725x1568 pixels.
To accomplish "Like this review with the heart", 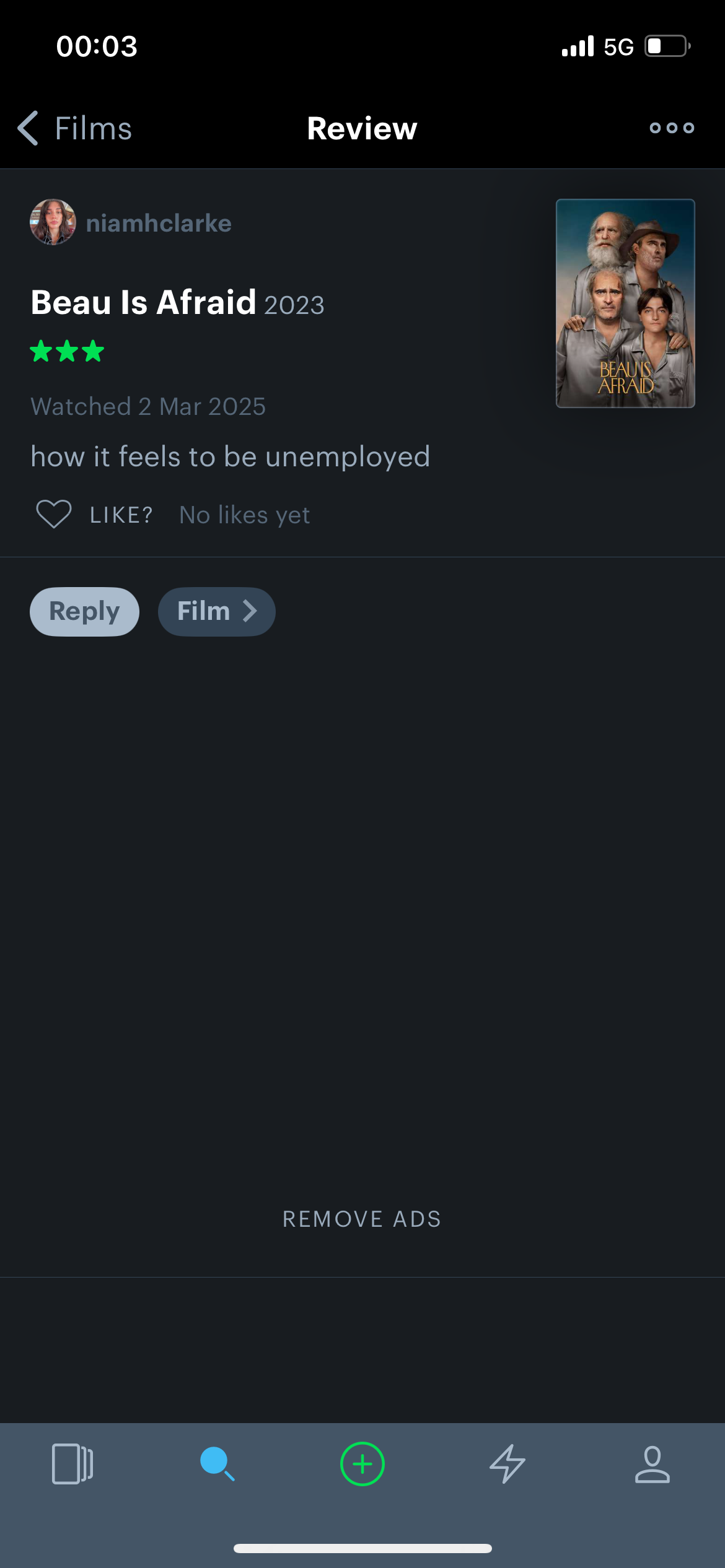I will click(54, 514).
